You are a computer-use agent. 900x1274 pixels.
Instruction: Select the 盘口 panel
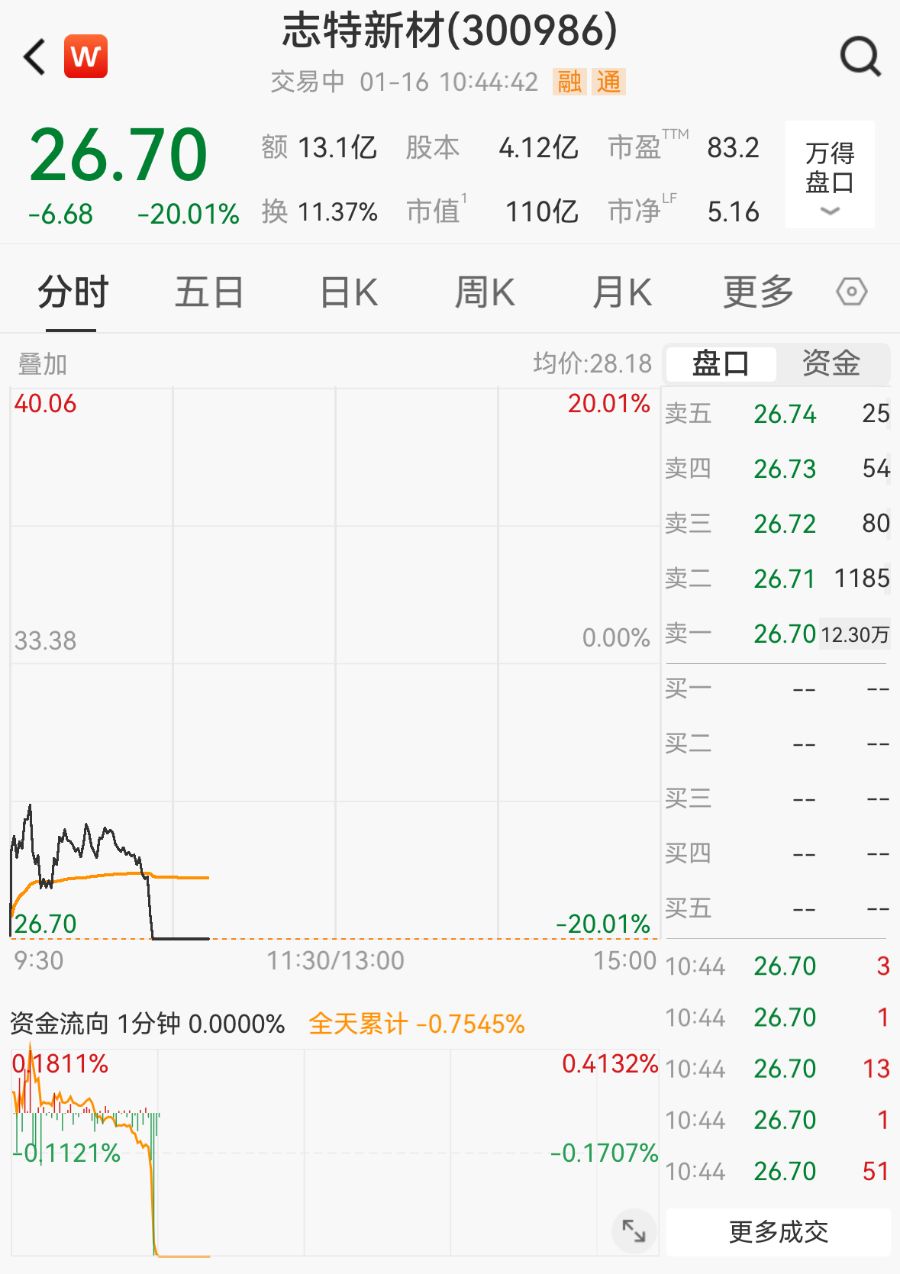[x=721, y=364]
